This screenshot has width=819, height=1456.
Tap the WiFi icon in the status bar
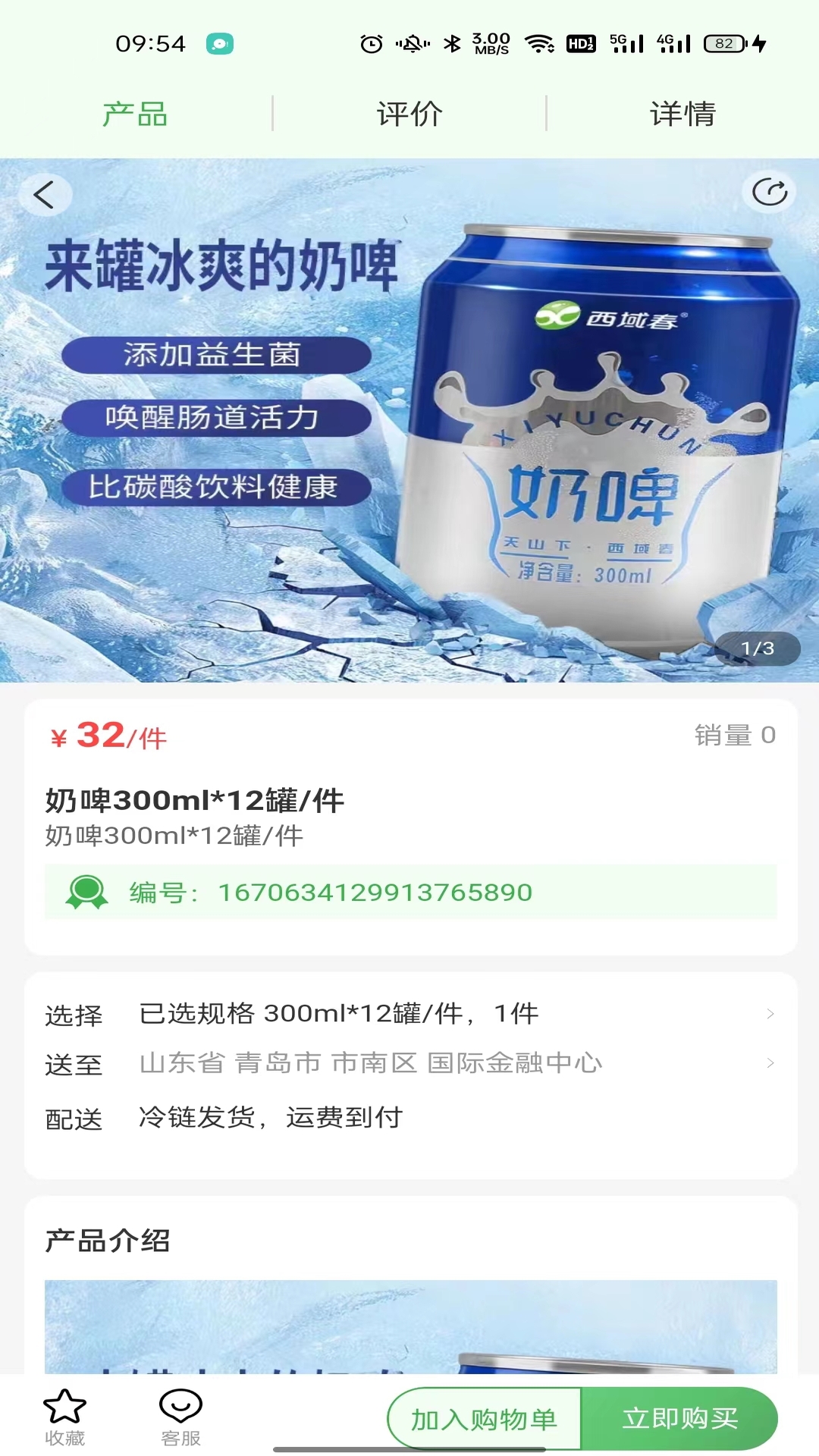(540, 43)
